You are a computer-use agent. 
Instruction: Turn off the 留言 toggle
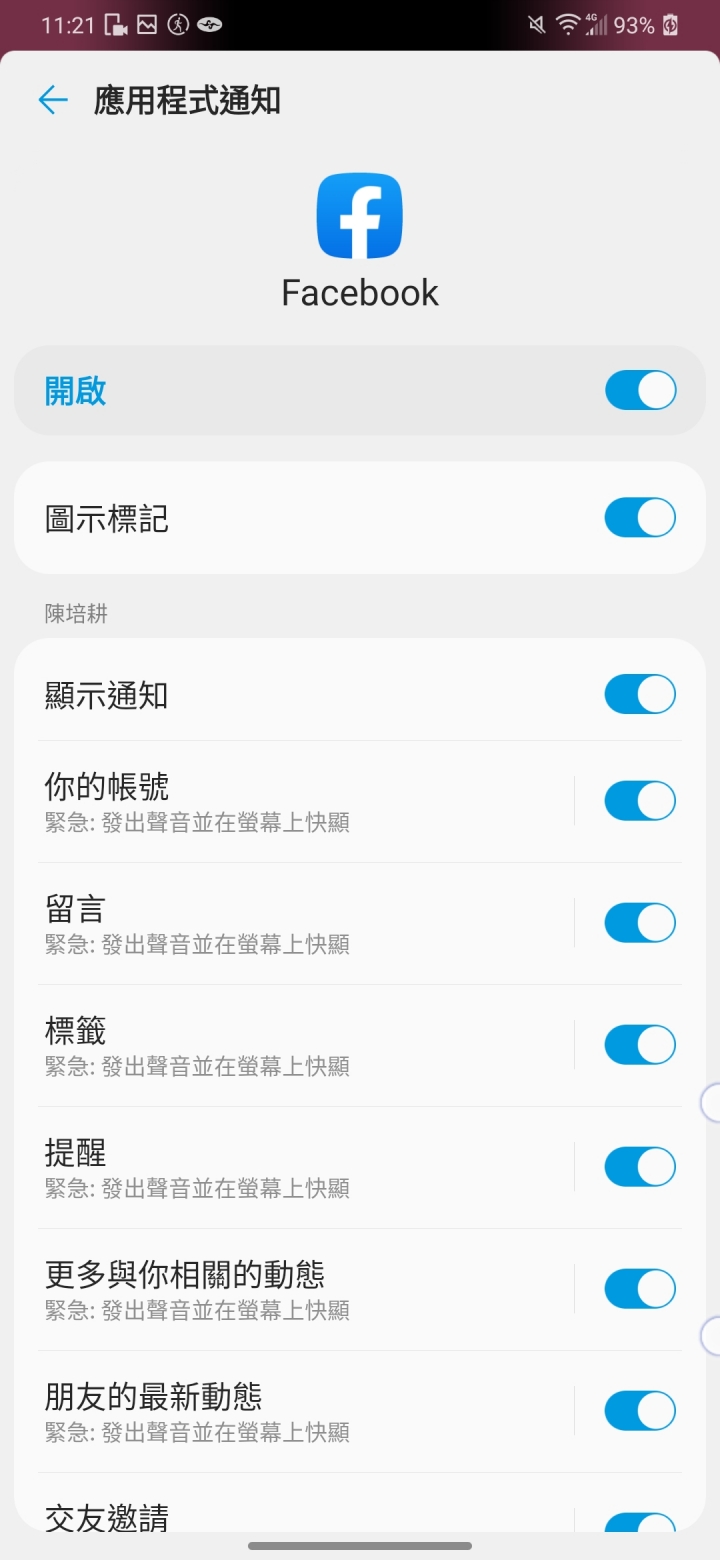click(640, 923)
